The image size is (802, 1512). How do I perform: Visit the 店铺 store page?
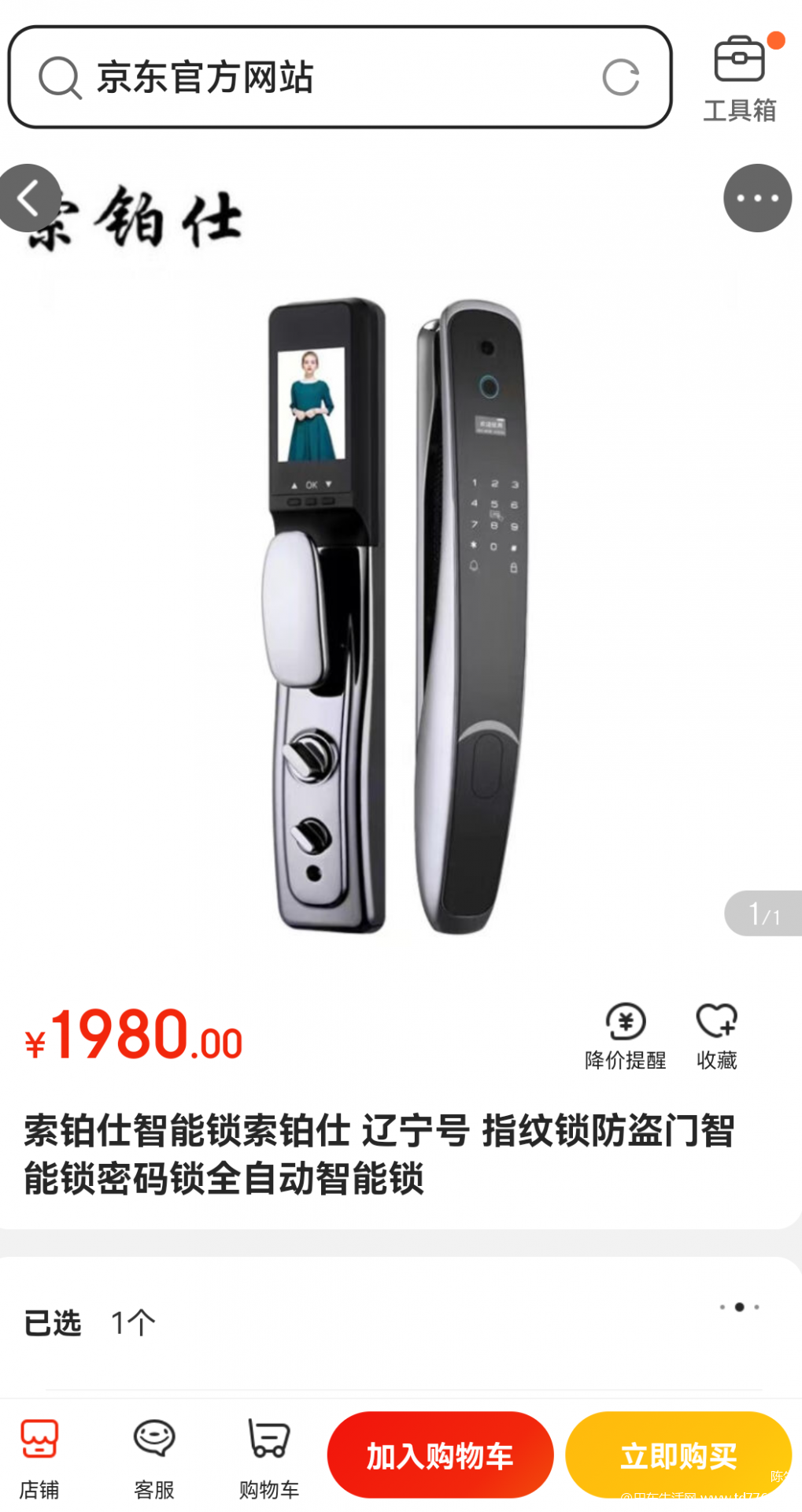point(39,1459)
